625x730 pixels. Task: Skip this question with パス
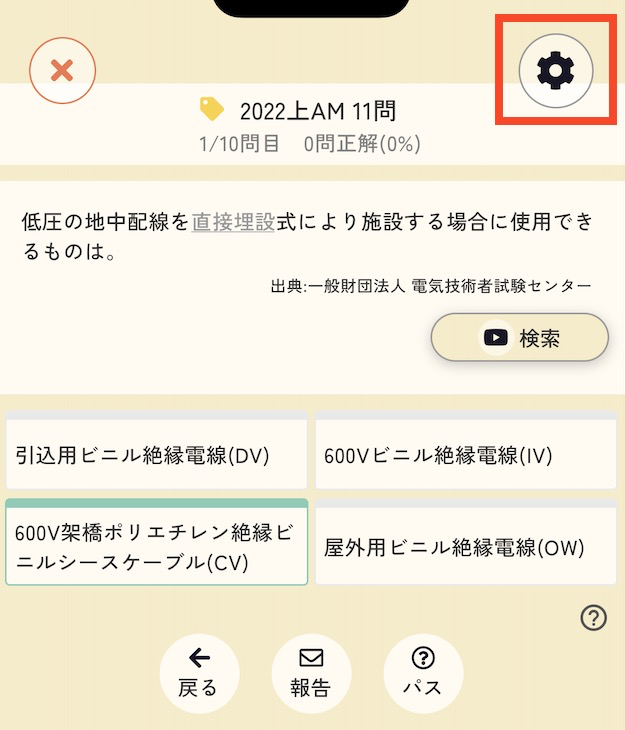tap(423, 673)
